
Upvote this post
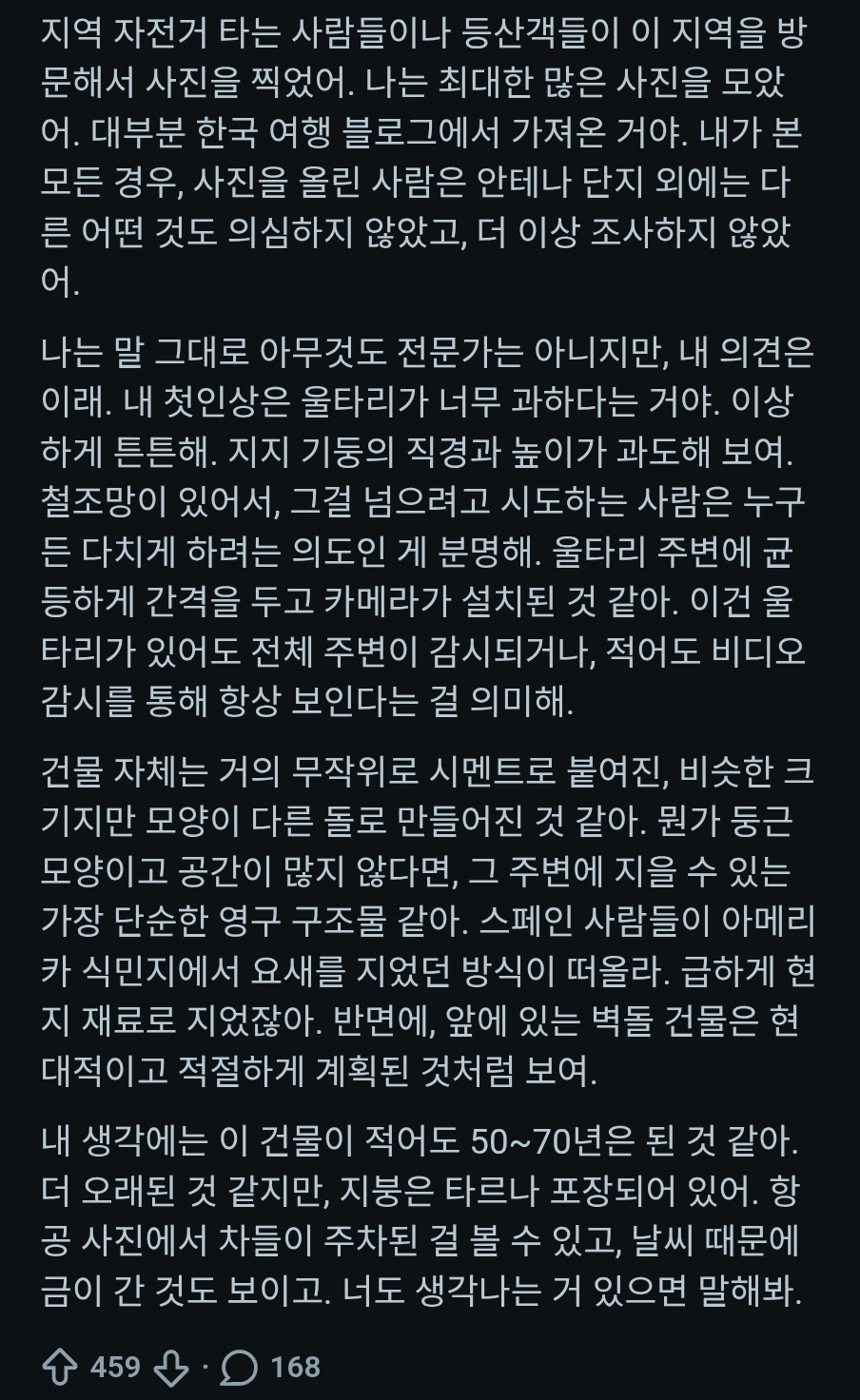[x=60, y=1368]
